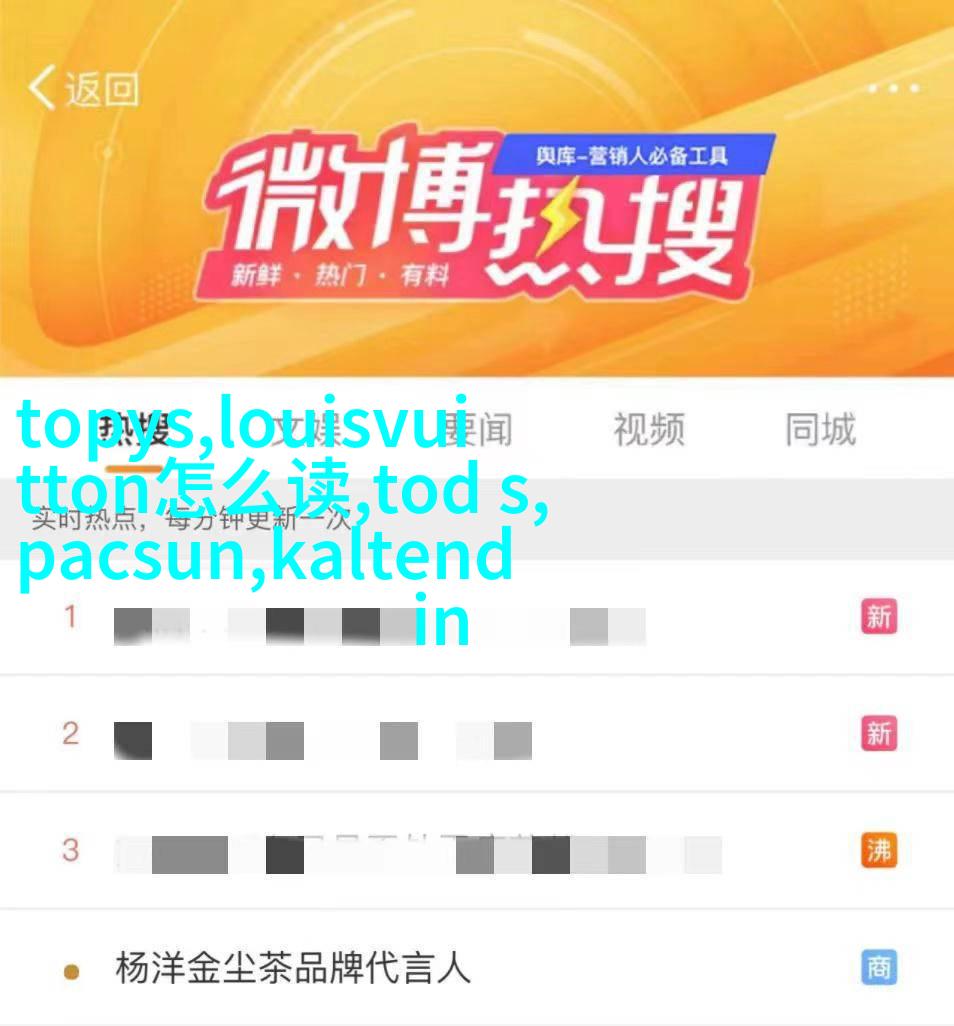
Task: Switch to the 视频 tab
Action: click(648, 430)
